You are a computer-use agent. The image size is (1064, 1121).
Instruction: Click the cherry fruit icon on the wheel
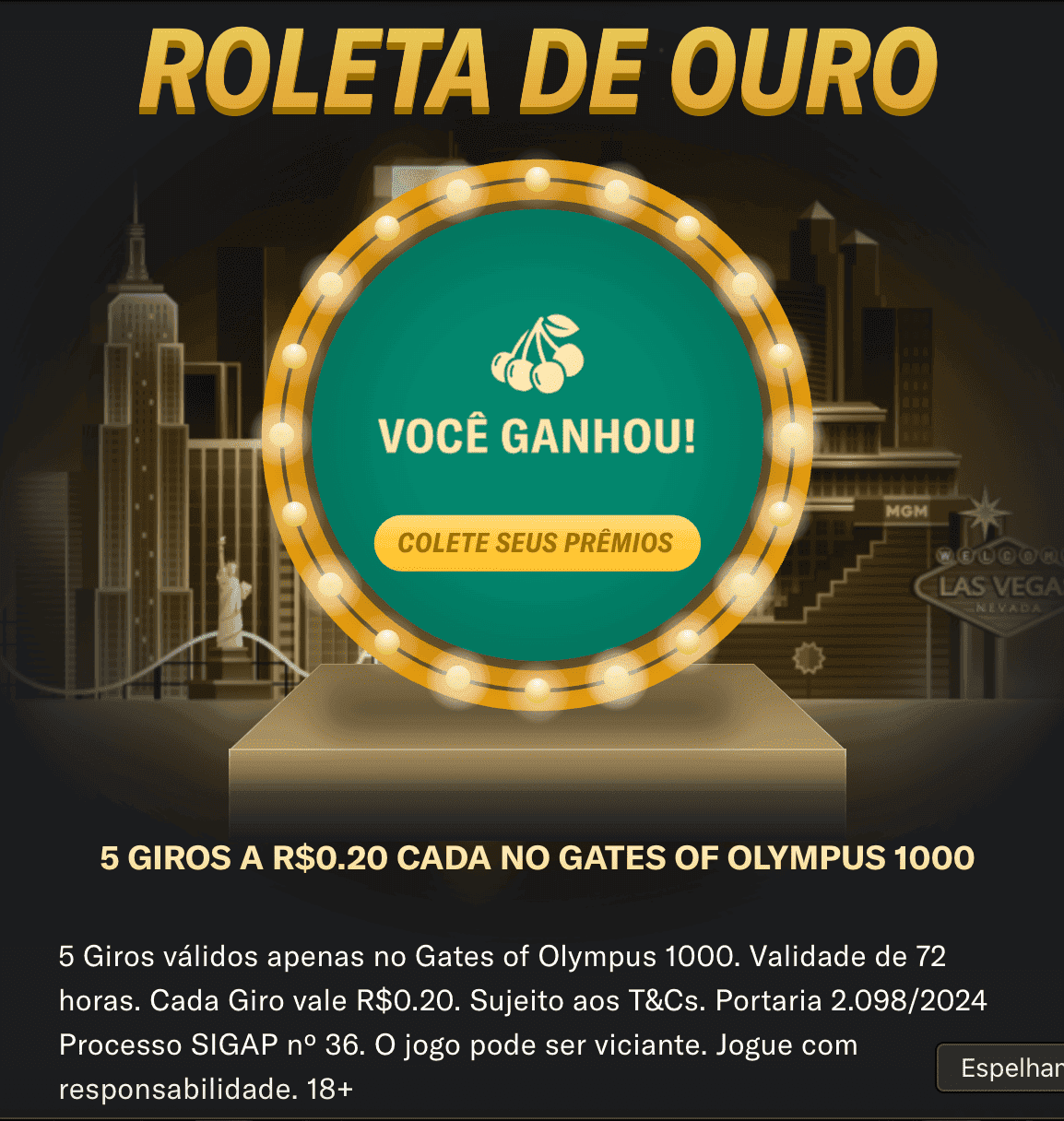pos(538,353)
